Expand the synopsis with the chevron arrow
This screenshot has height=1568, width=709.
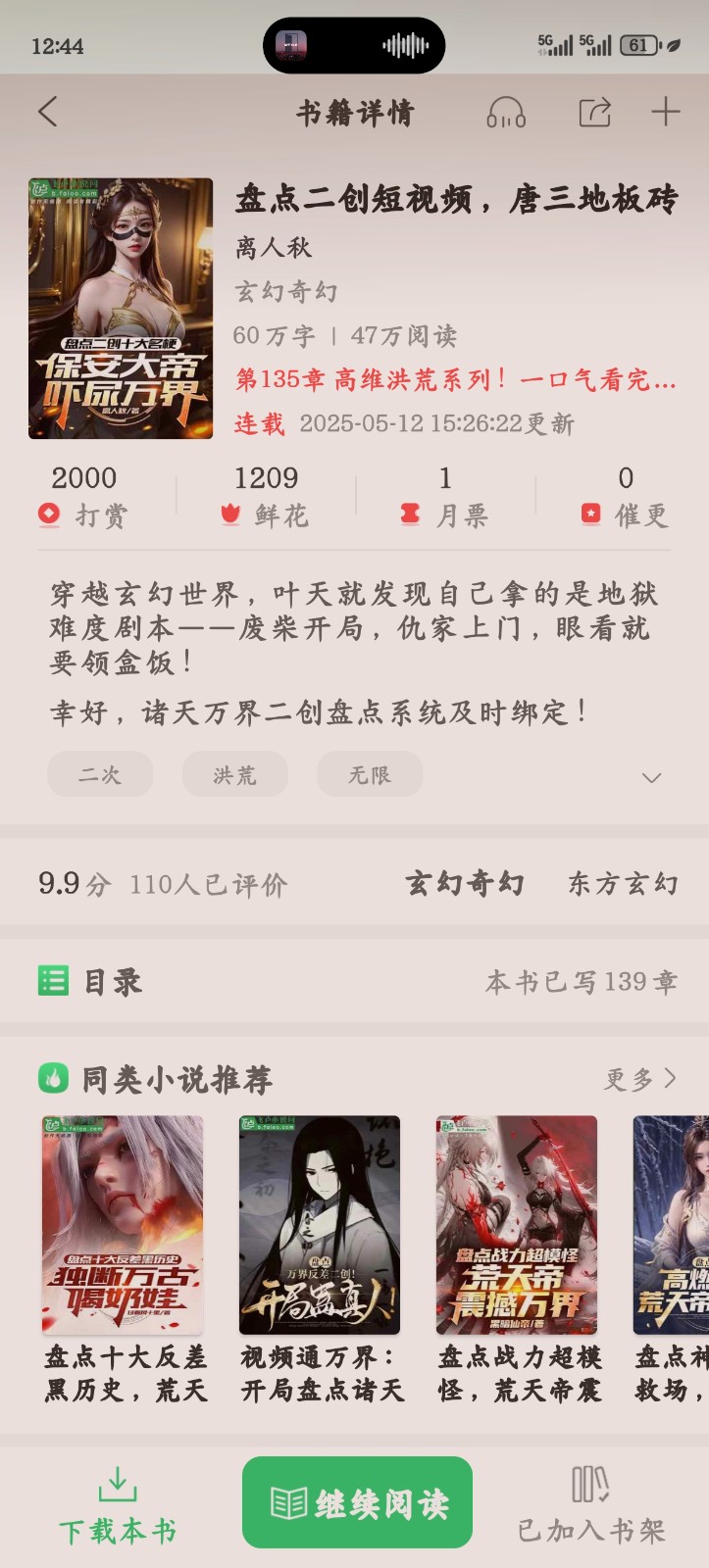[x=650, y=776]
